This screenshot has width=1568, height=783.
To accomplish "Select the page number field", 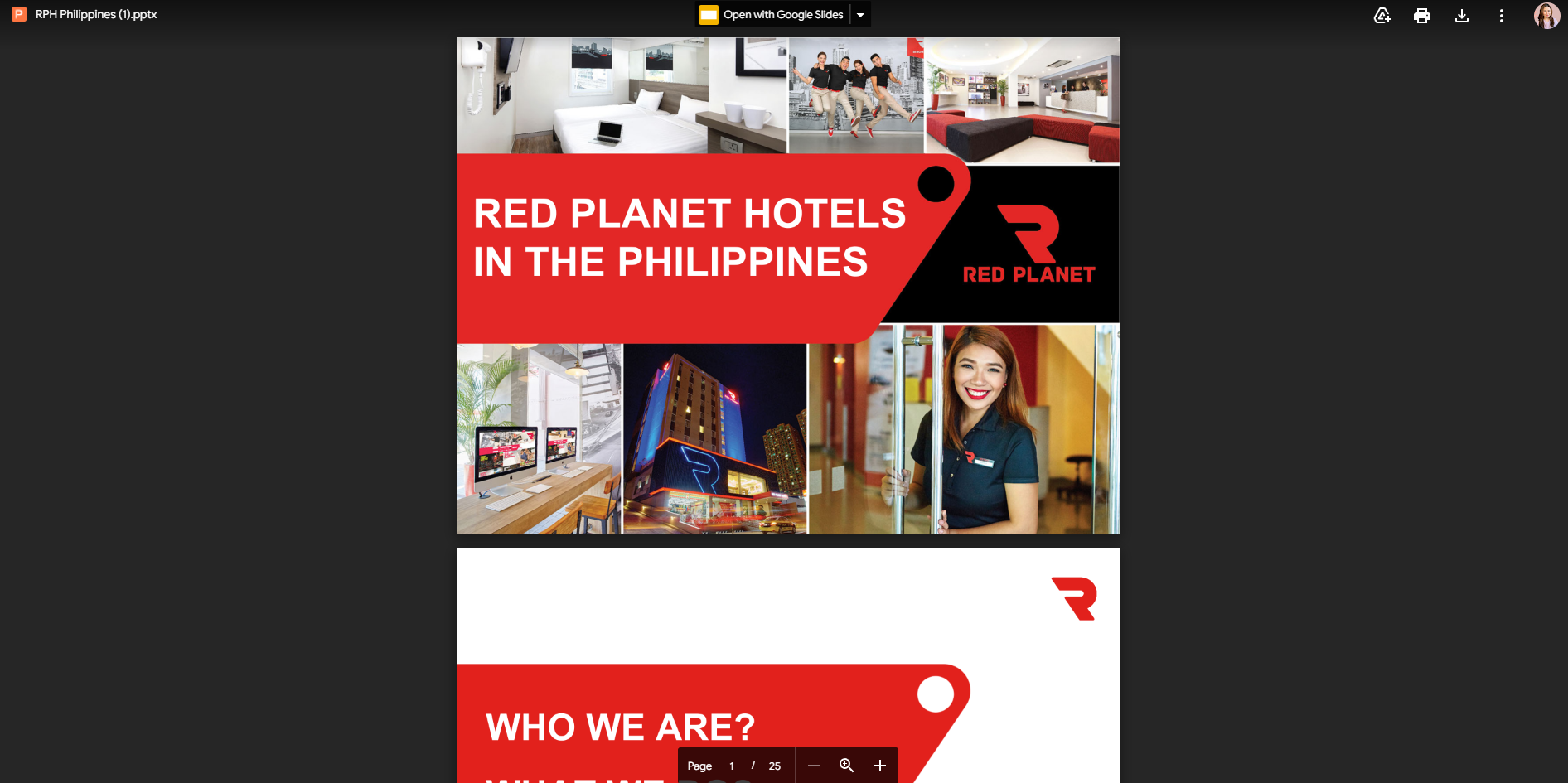I will 732,766.
